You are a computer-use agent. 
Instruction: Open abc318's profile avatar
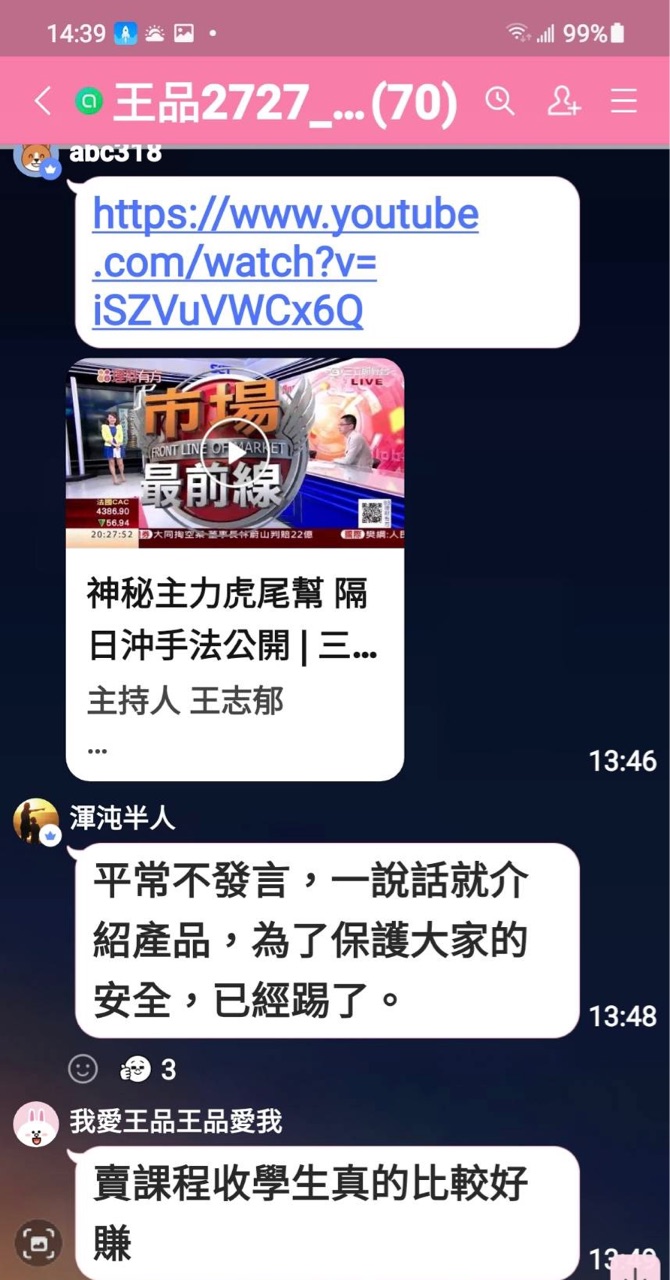pos(35,157)
